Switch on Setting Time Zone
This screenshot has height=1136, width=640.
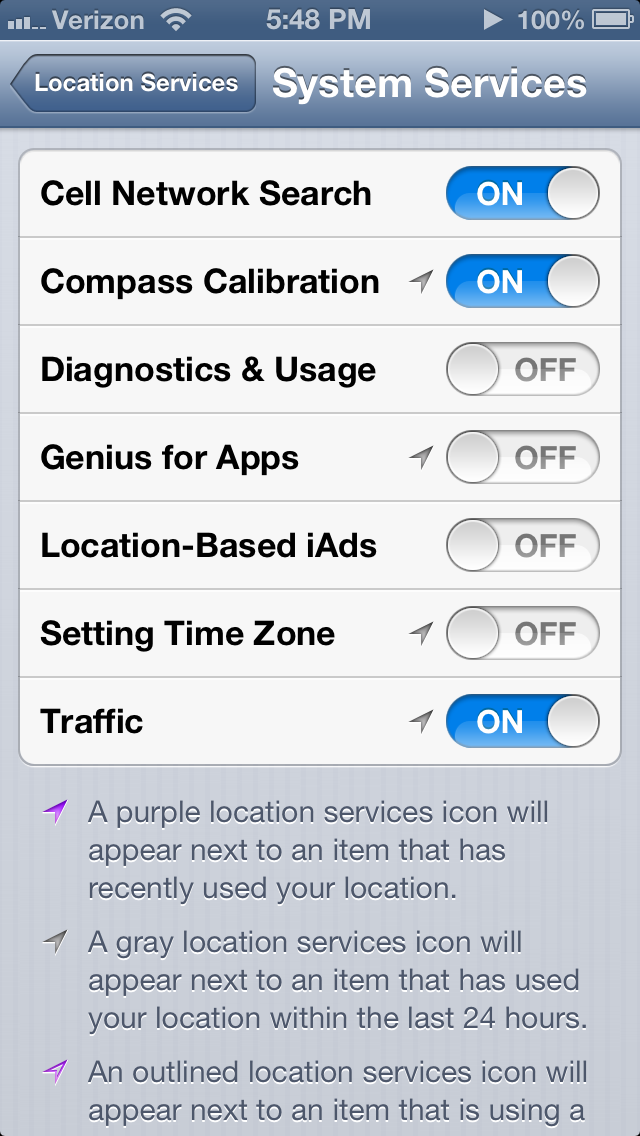click(522, 634)
